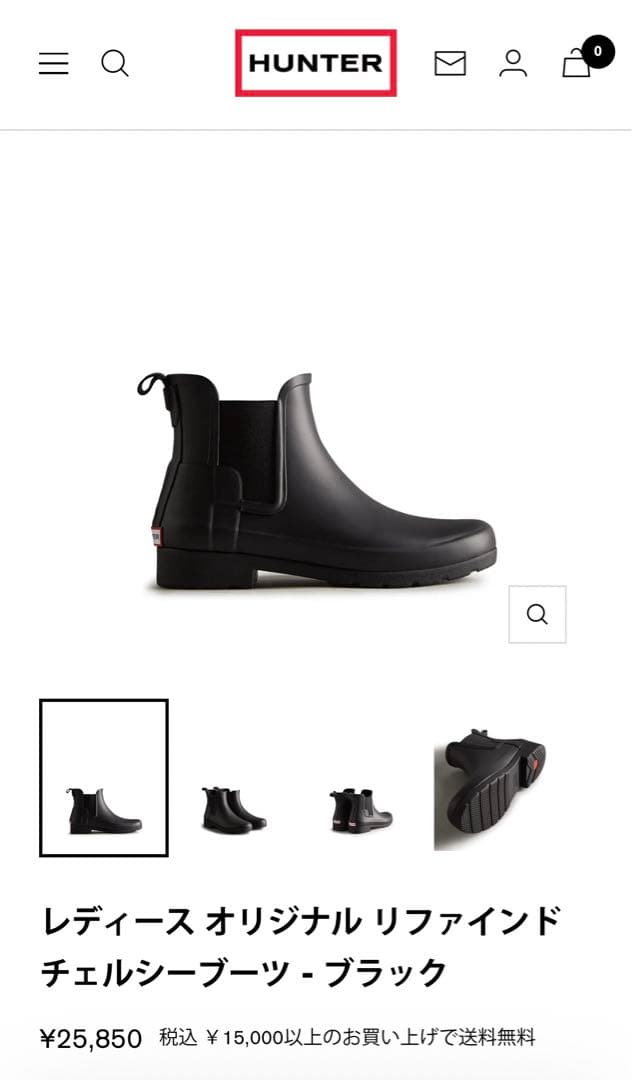Show the pair of boots angled thumbnail
Viewport: 632px width, 1080px height.
pos(234,807)
